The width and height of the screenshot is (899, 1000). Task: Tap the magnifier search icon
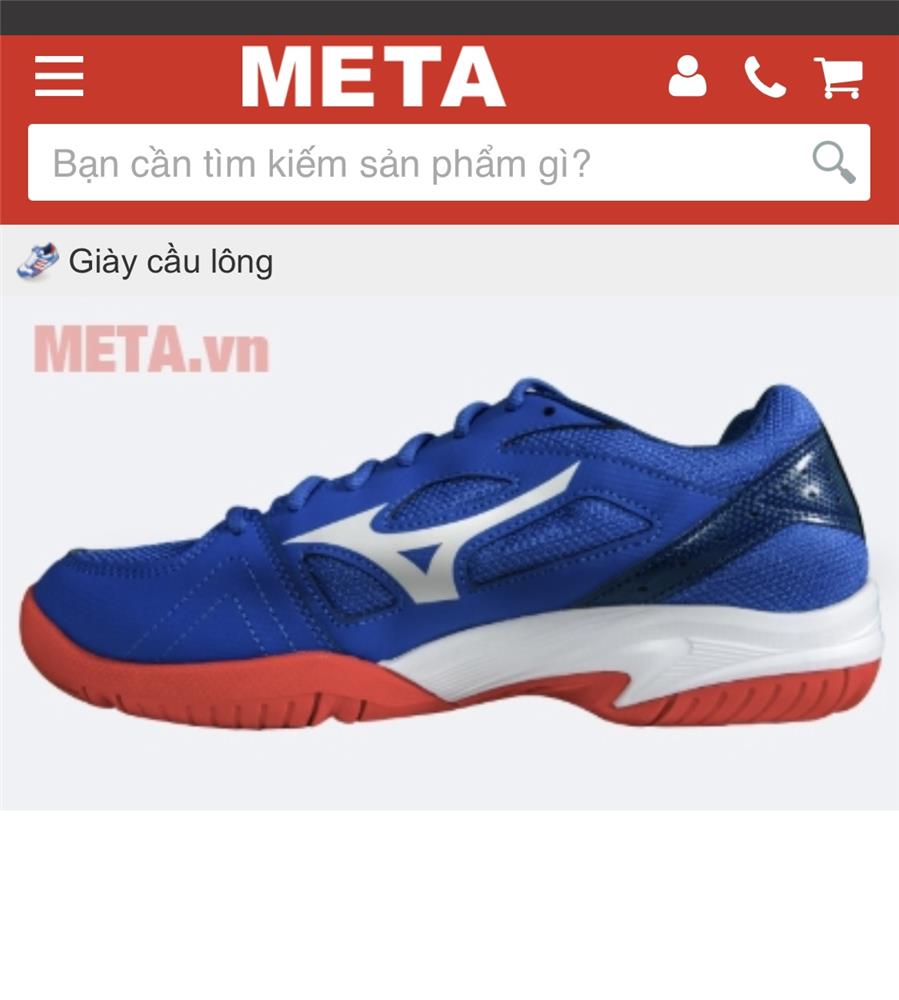833,162
